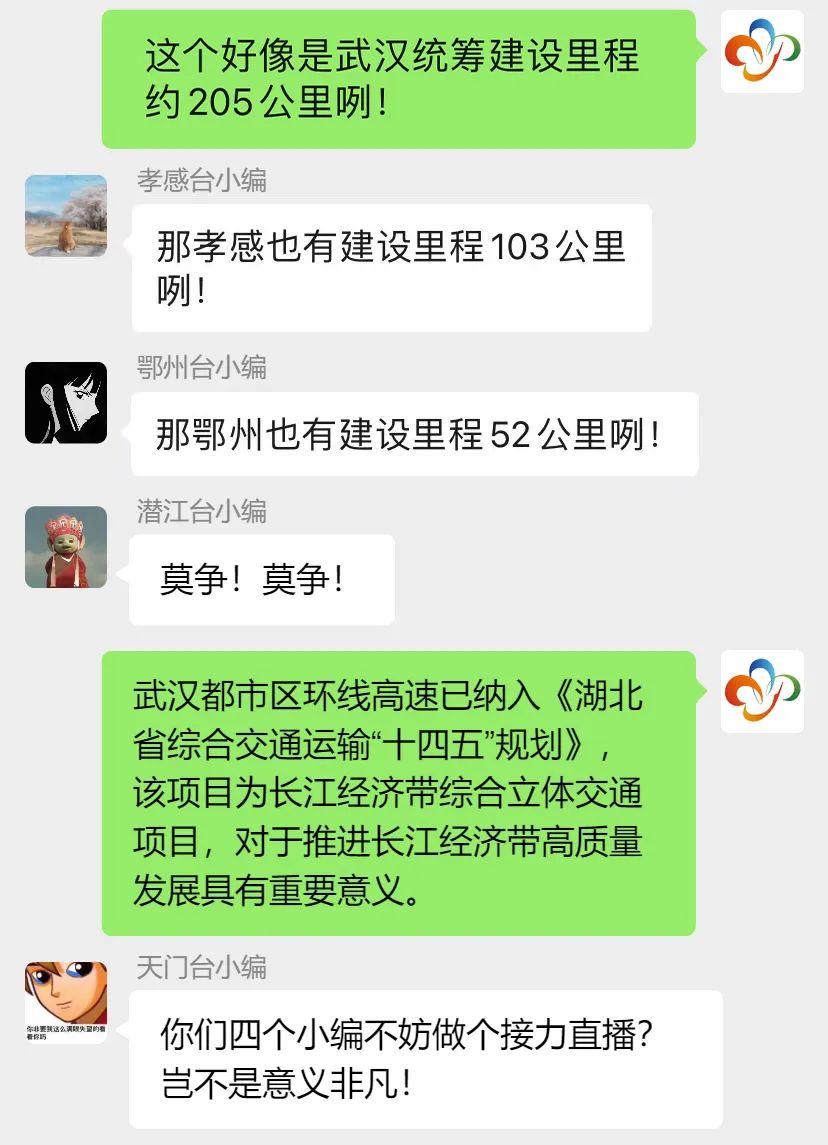View 天门台小编's profile via avatar
Image resolution: width=828 pixels, height=1145 pixels.
66,1003
